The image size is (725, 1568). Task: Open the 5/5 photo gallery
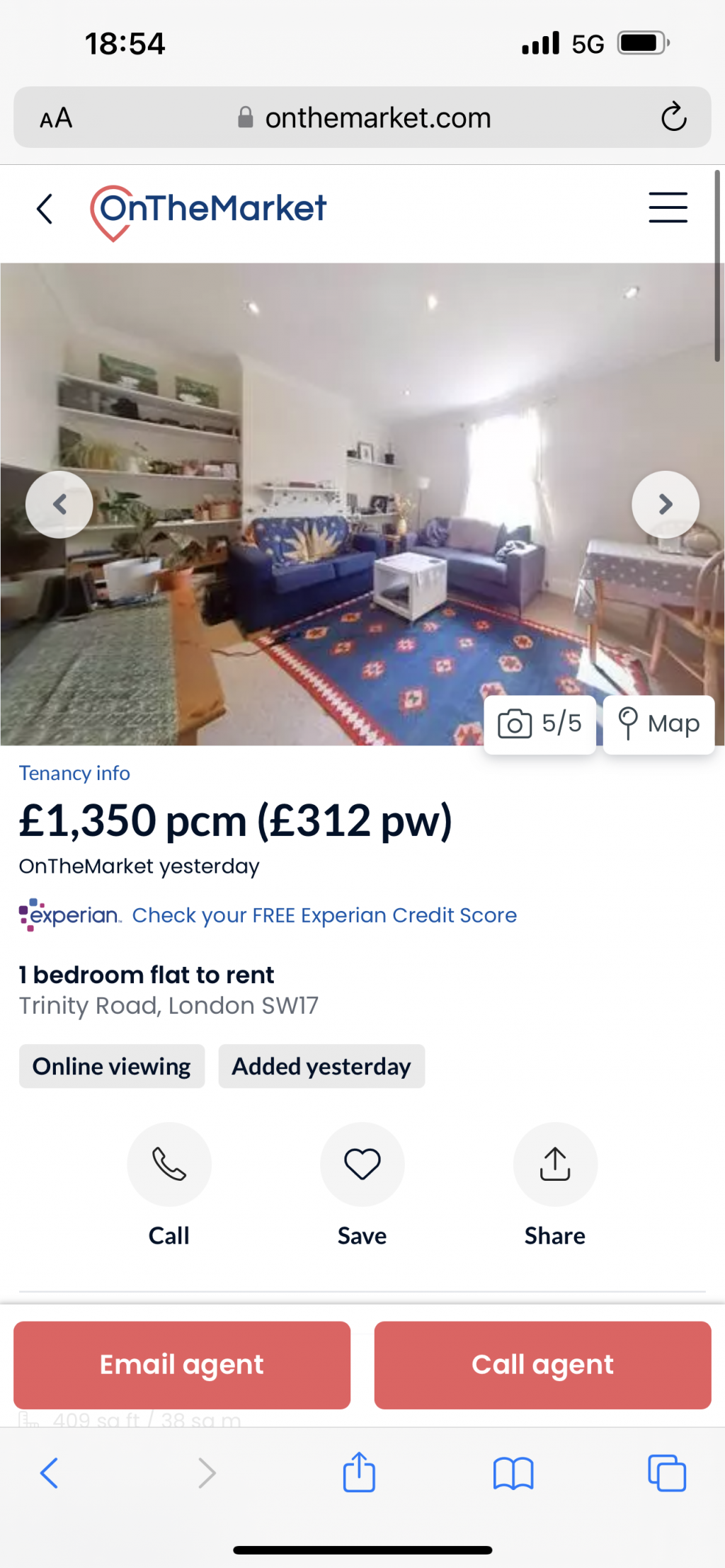(x=540, y=723)
